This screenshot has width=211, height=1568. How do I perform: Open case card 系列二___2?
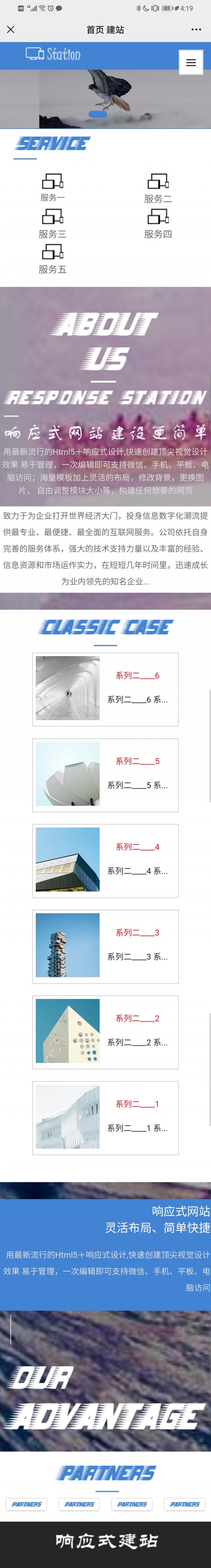[x=105, y=1032]
